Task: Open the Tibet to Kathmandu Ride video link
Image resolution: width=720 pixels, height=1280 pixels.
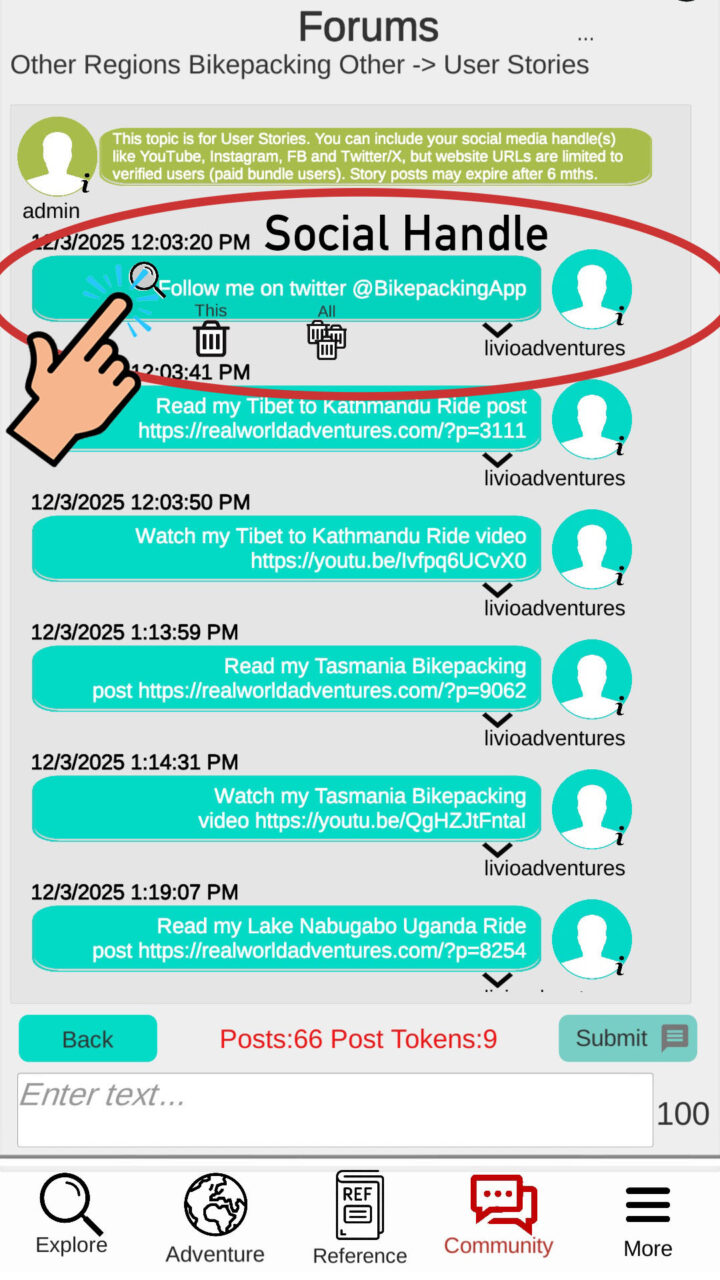Action: pos(388,561)
